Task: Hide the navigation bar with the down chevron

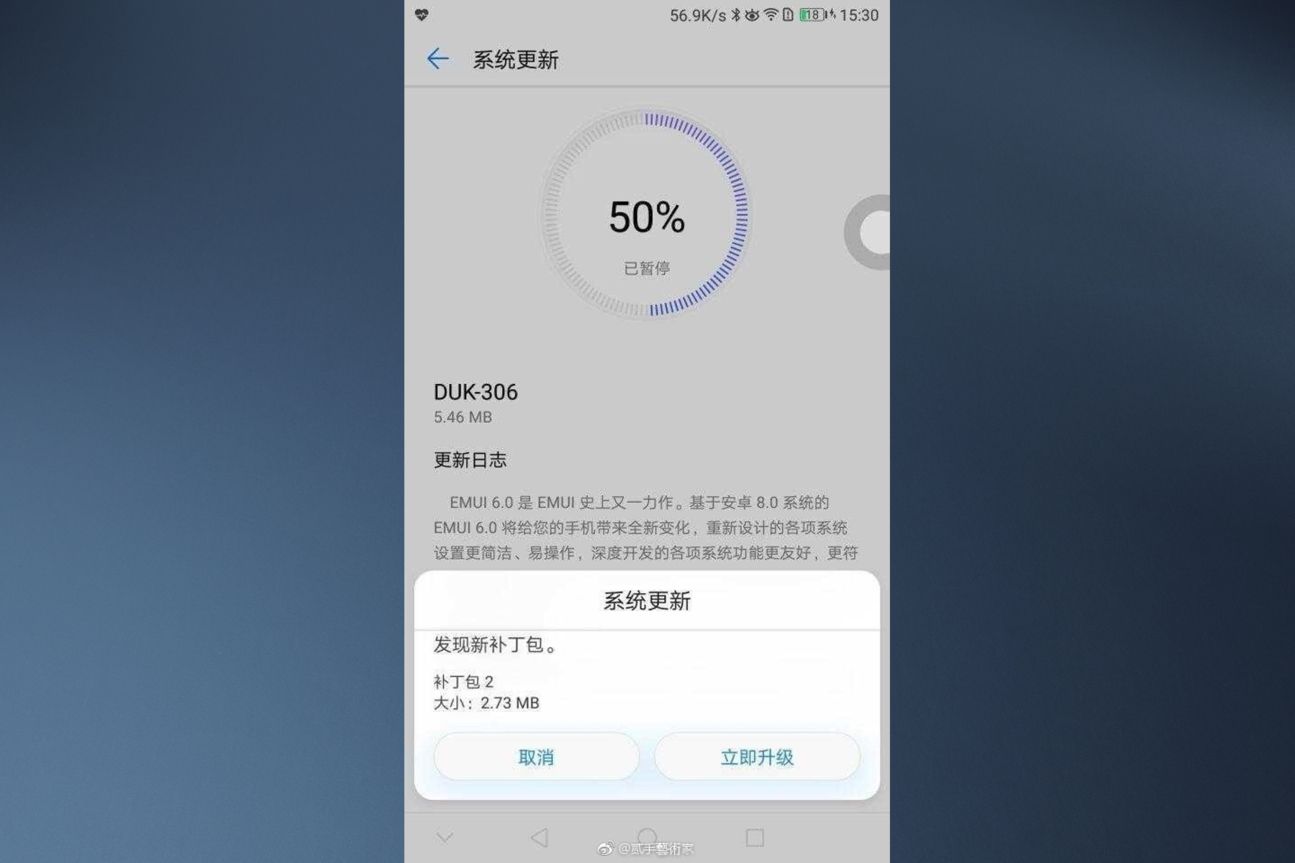Action: click(445, 837)
